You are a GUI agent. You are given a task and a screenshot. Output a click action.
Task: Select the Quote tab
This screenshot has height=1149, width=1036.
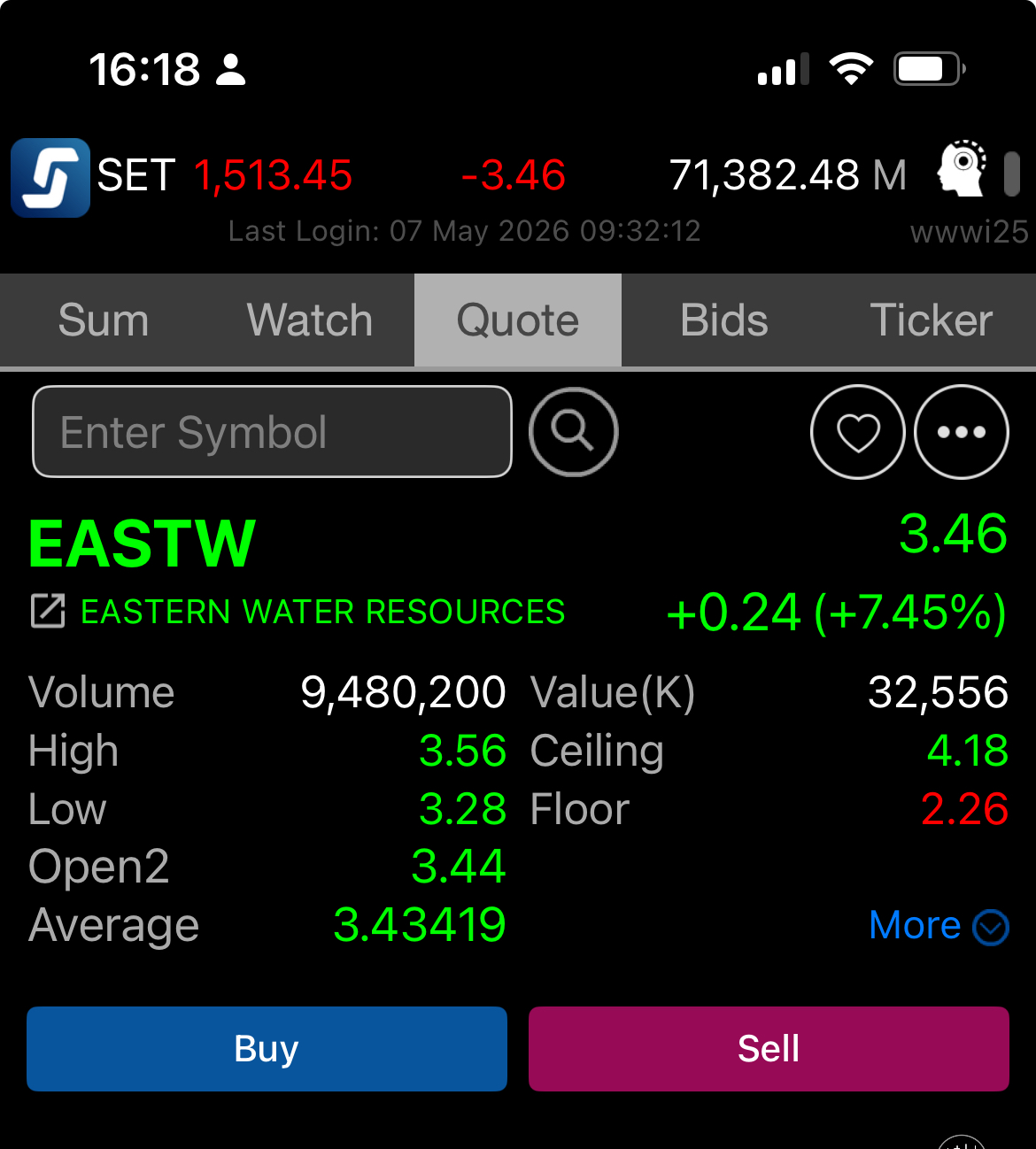pyautogui.click(x=518, y=320)
